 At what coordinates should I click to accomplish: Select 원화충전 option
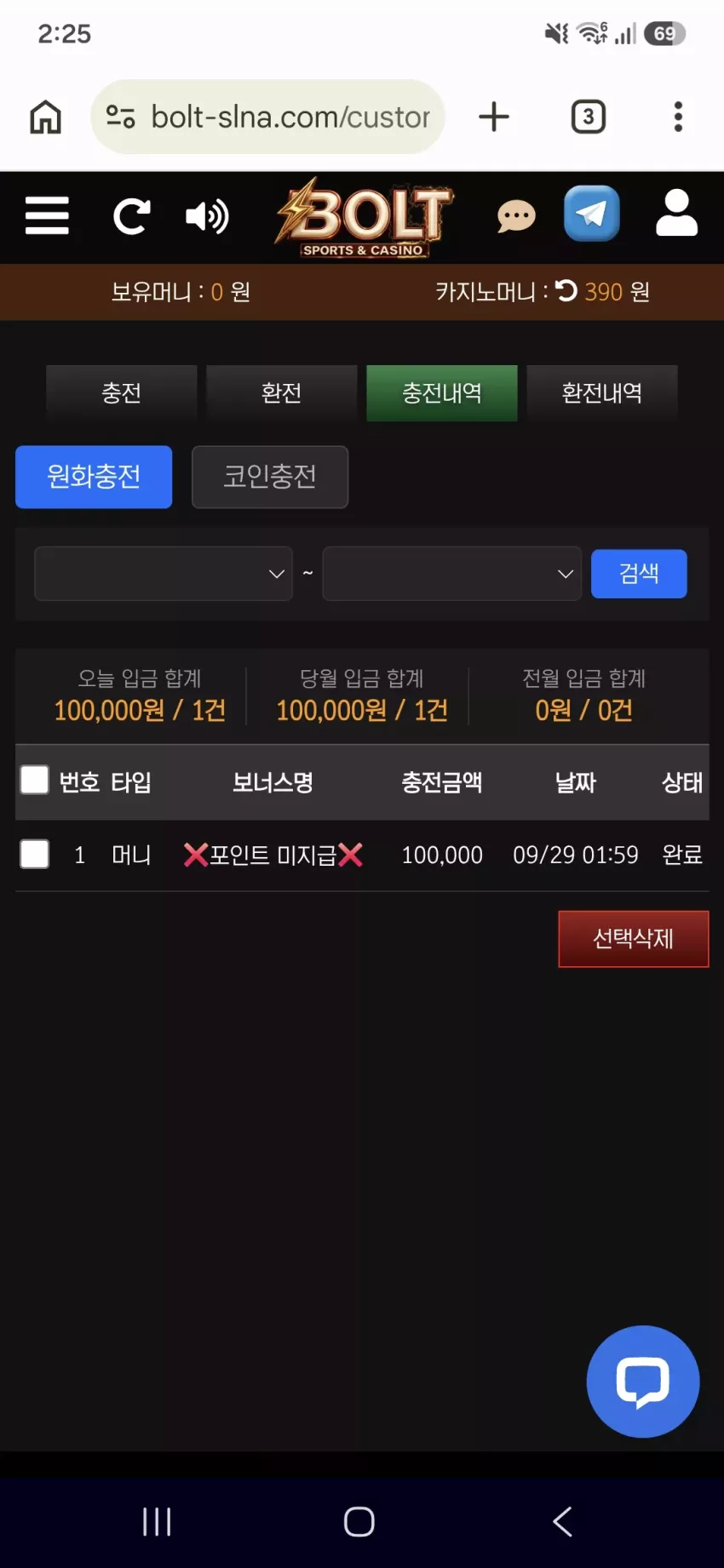pos(94,477)
